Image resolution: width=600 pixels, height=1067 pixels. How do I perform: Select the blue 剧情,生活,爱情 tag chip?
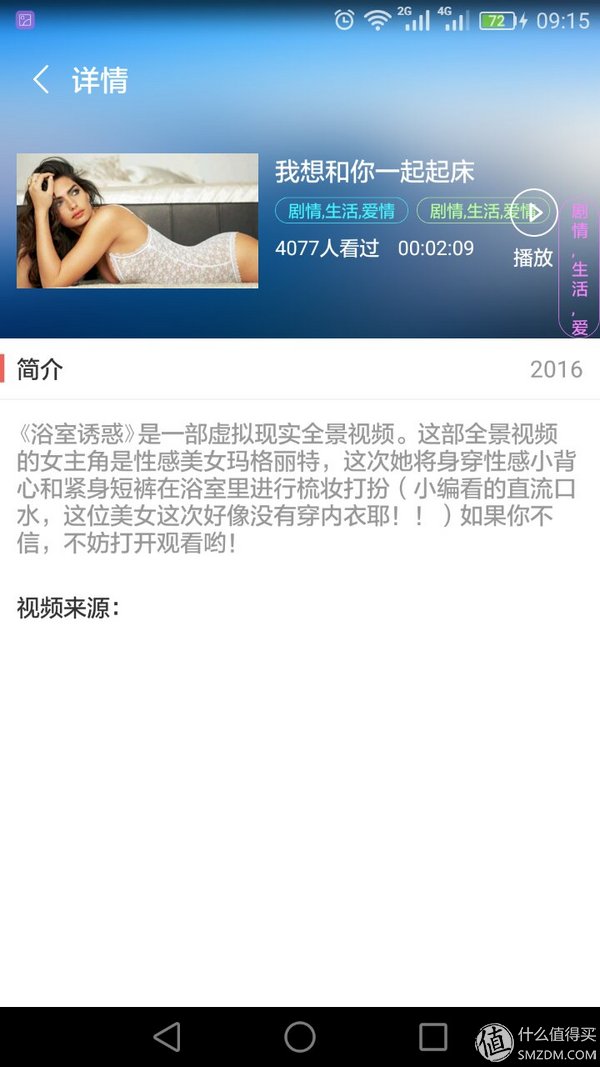click(341, 211)
